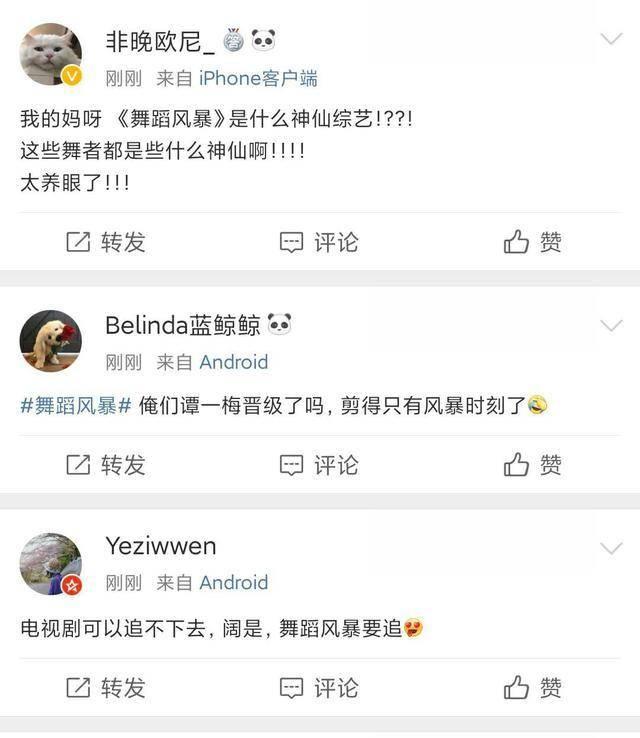Repost Yeziwwen's post
Image resolution: width=640 pixels, height=738 pixels.
[106, 688]
